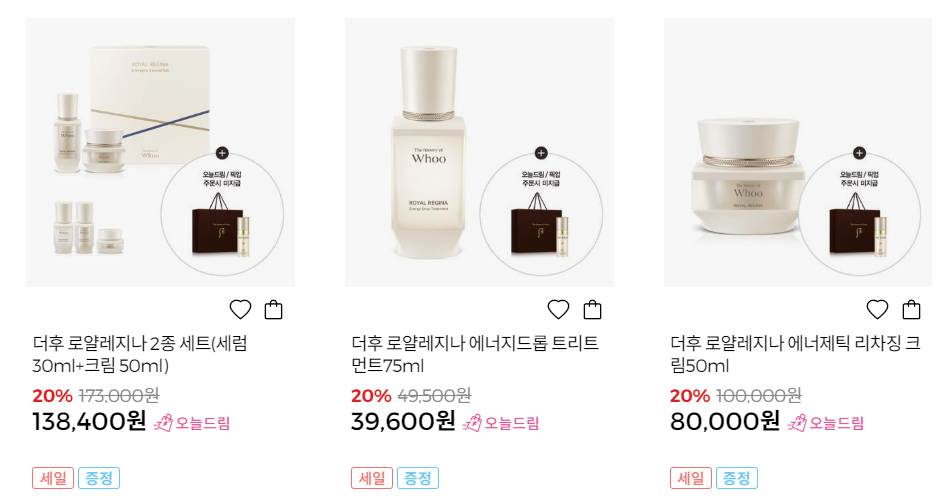Put 에너제틱 리차징 크림50ml in the shopping bag
The height and width of the screenshot is (503, 951).
tap(911, 310)
